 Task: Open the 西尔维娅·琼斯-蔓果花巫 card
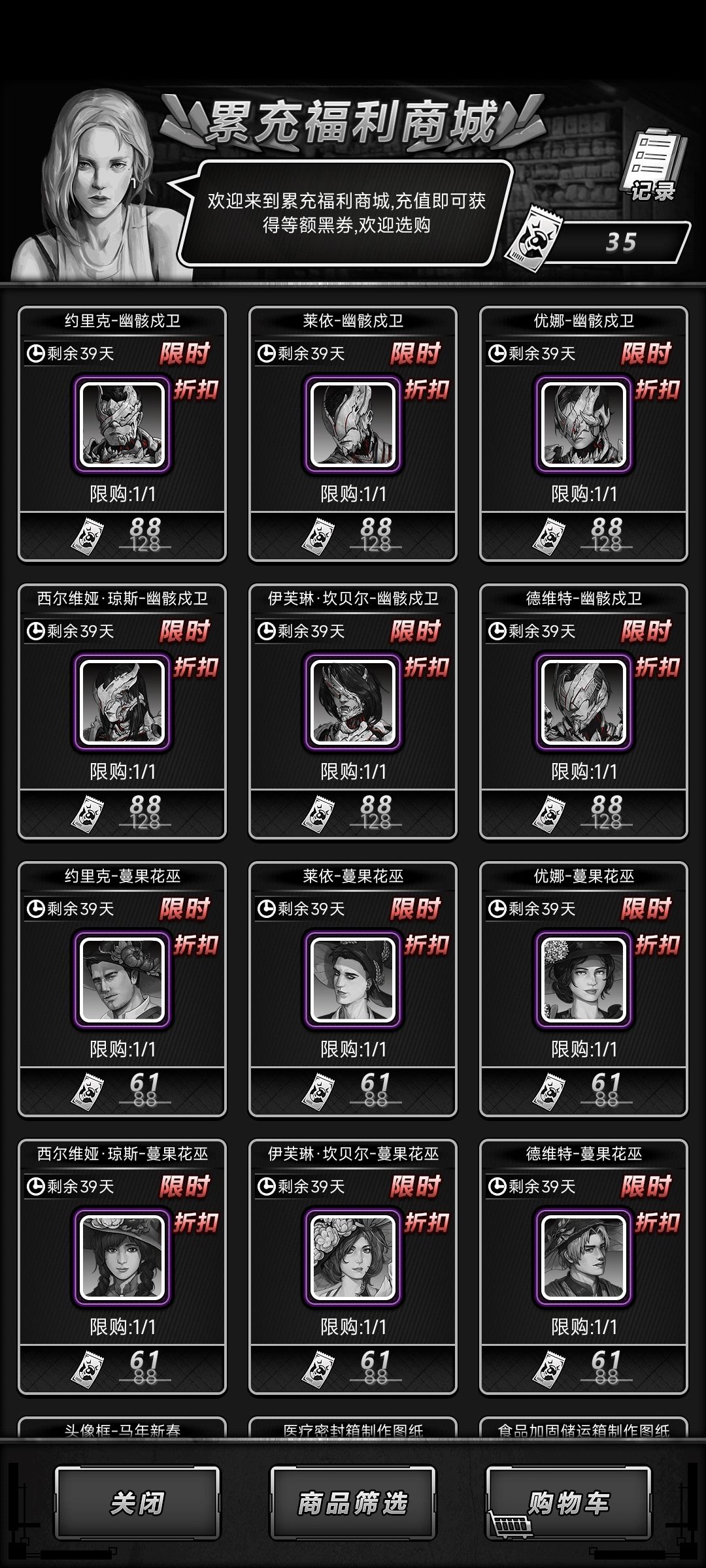tap(122, 1267)
